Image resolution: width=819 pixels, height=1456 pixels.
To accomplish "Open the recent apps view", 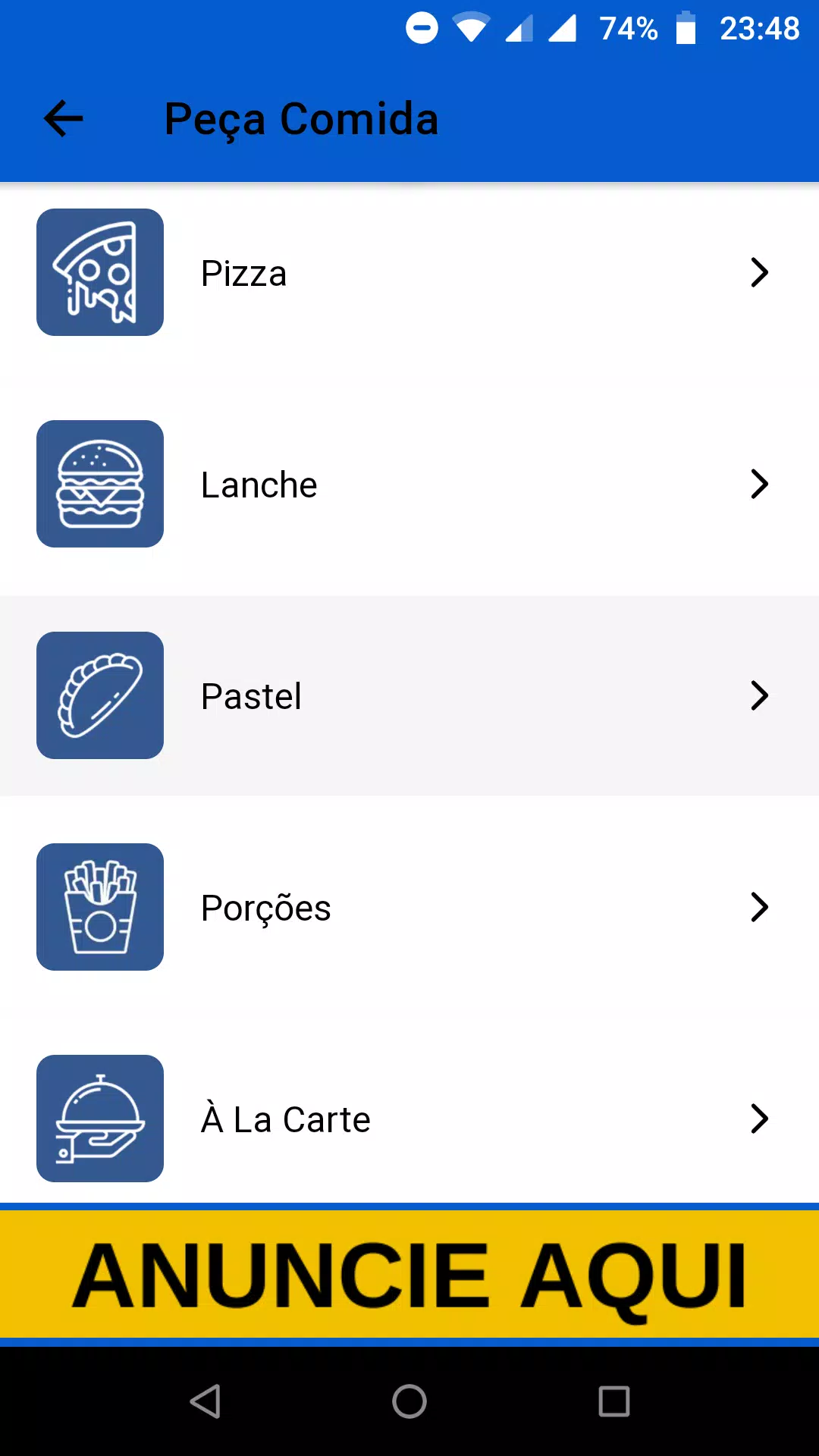I will click(x=614, y=1401).
